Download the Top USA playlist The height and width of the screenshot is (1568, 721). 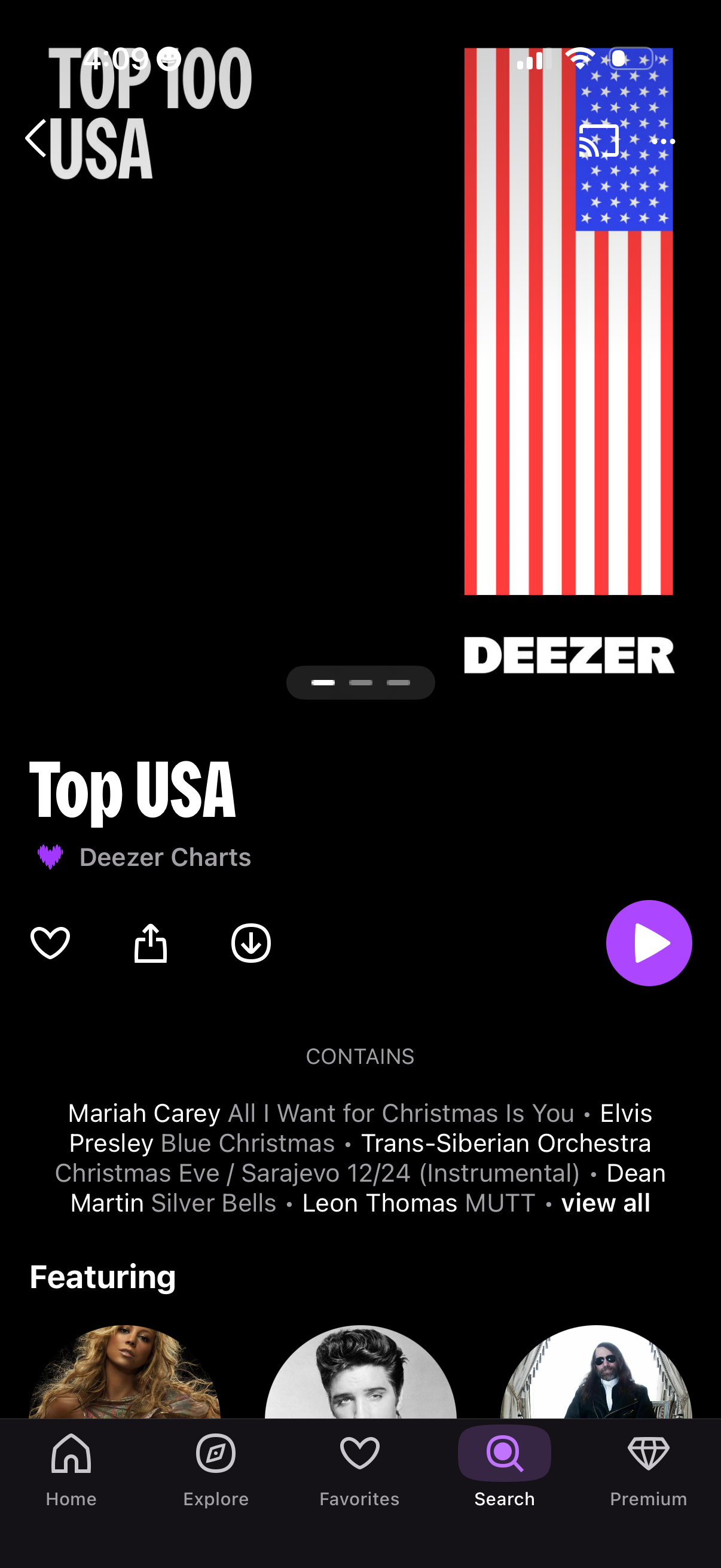(250, 942)
